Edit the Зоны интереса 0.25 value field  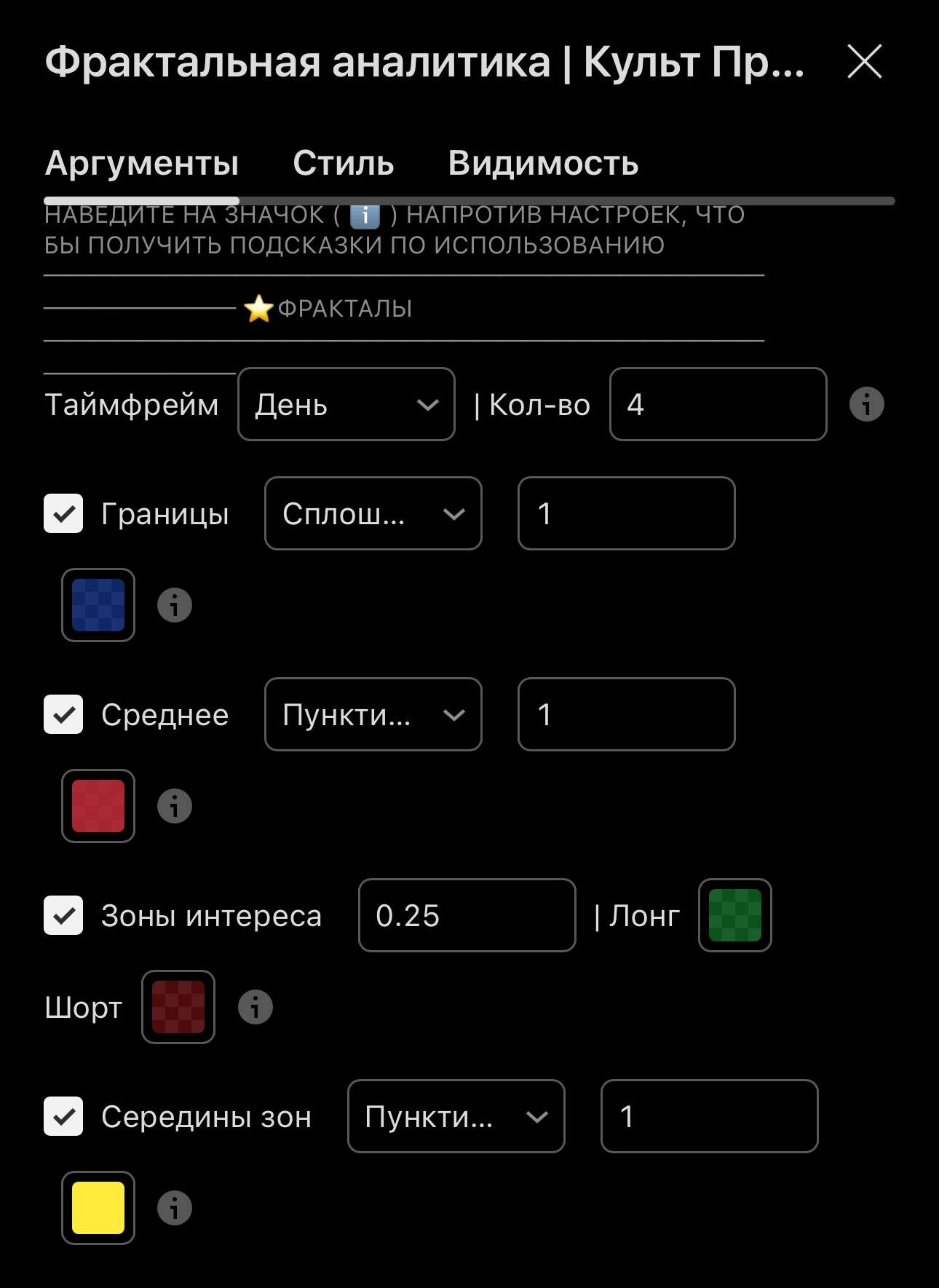[x=467, y=916]
